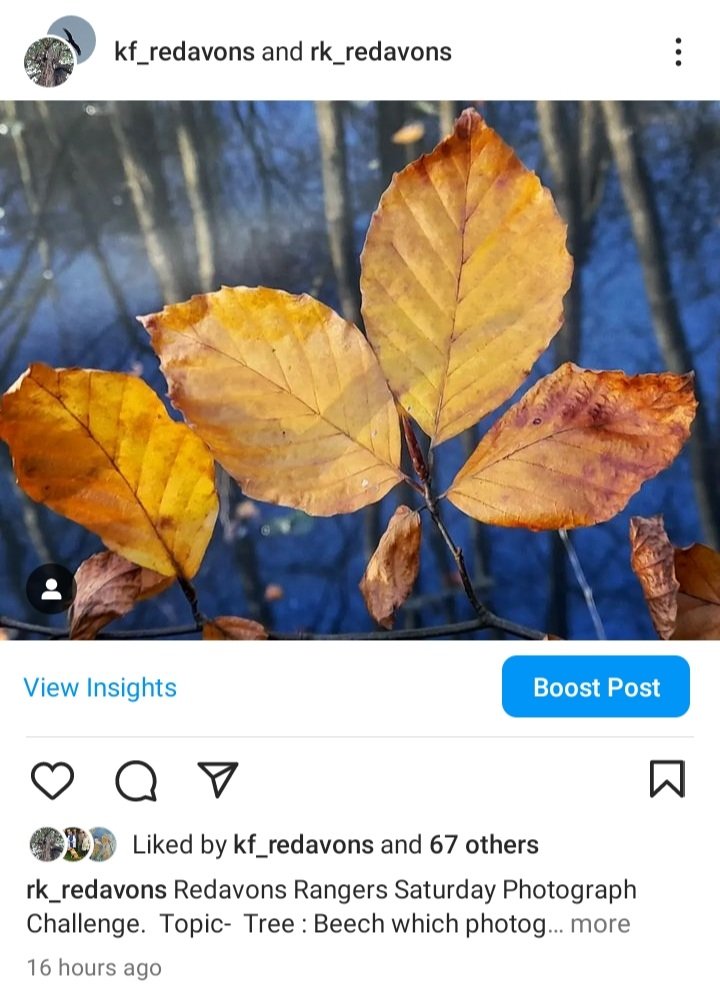Open the post's three-dot overflow menu
Image resolution: width=720 pixels, height=1006 pixels.
678,52
